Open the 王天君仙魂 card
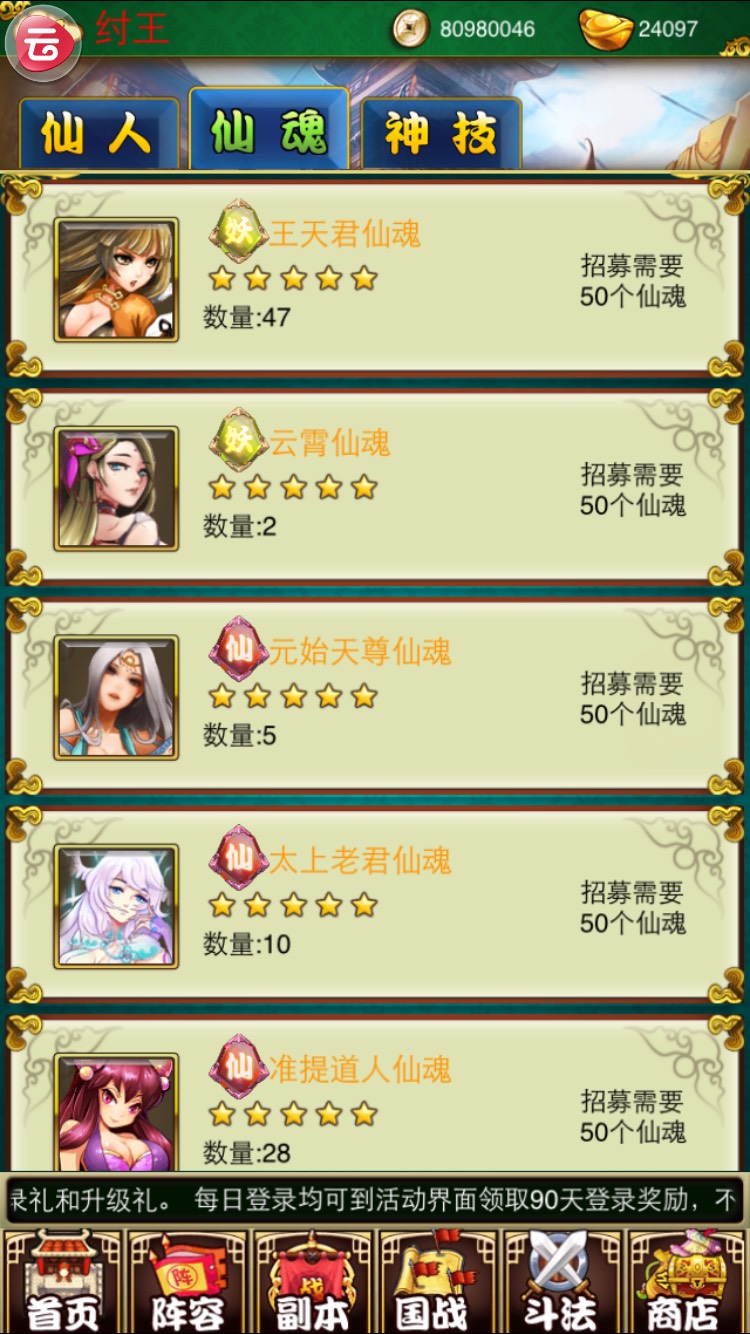This screenshot has height=1334, width=750. (x=375, y=277)
